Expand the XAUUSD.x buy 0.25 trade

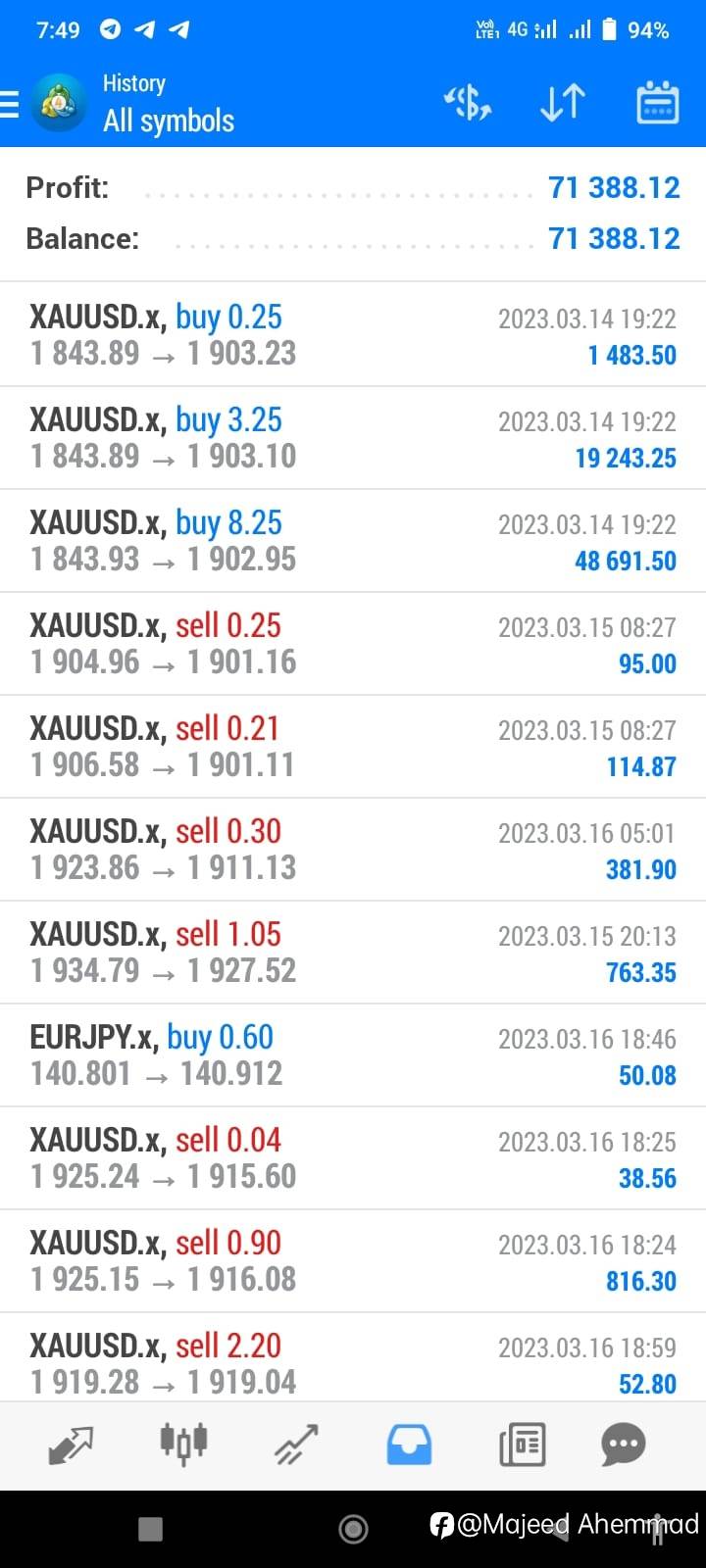pos(353,335)
